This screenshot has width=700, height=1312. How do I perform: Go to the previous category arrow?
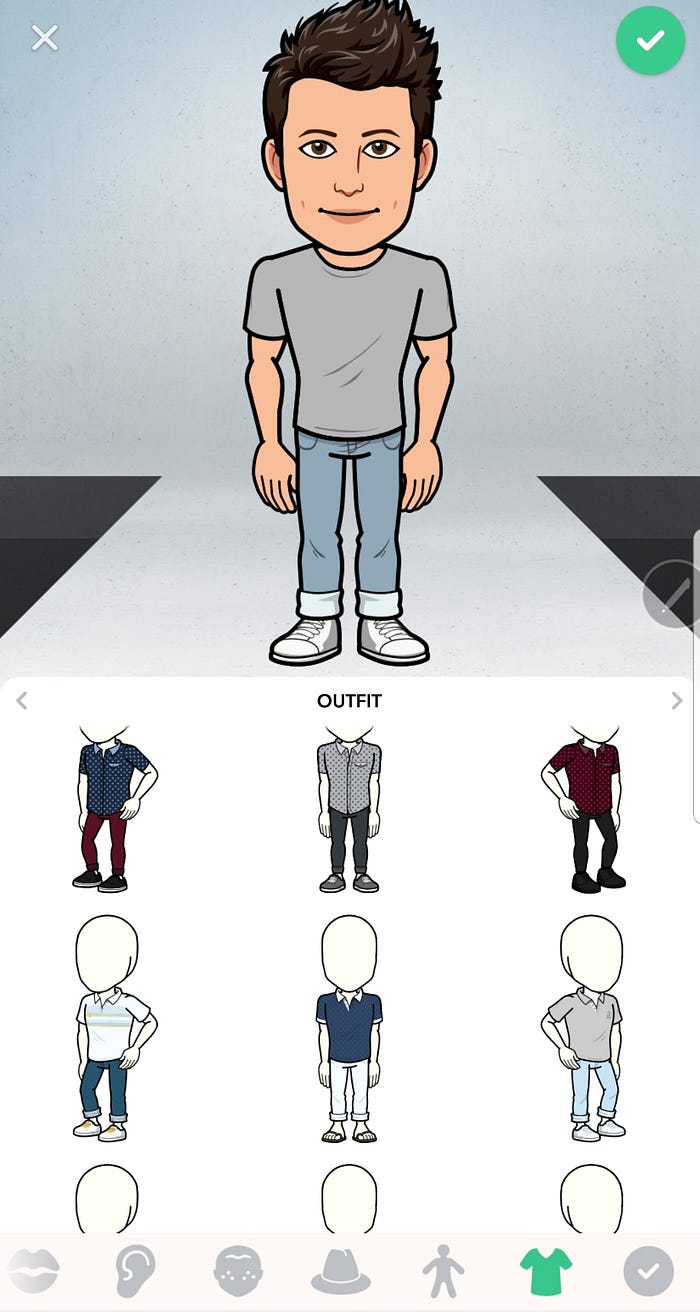point(21,701)
